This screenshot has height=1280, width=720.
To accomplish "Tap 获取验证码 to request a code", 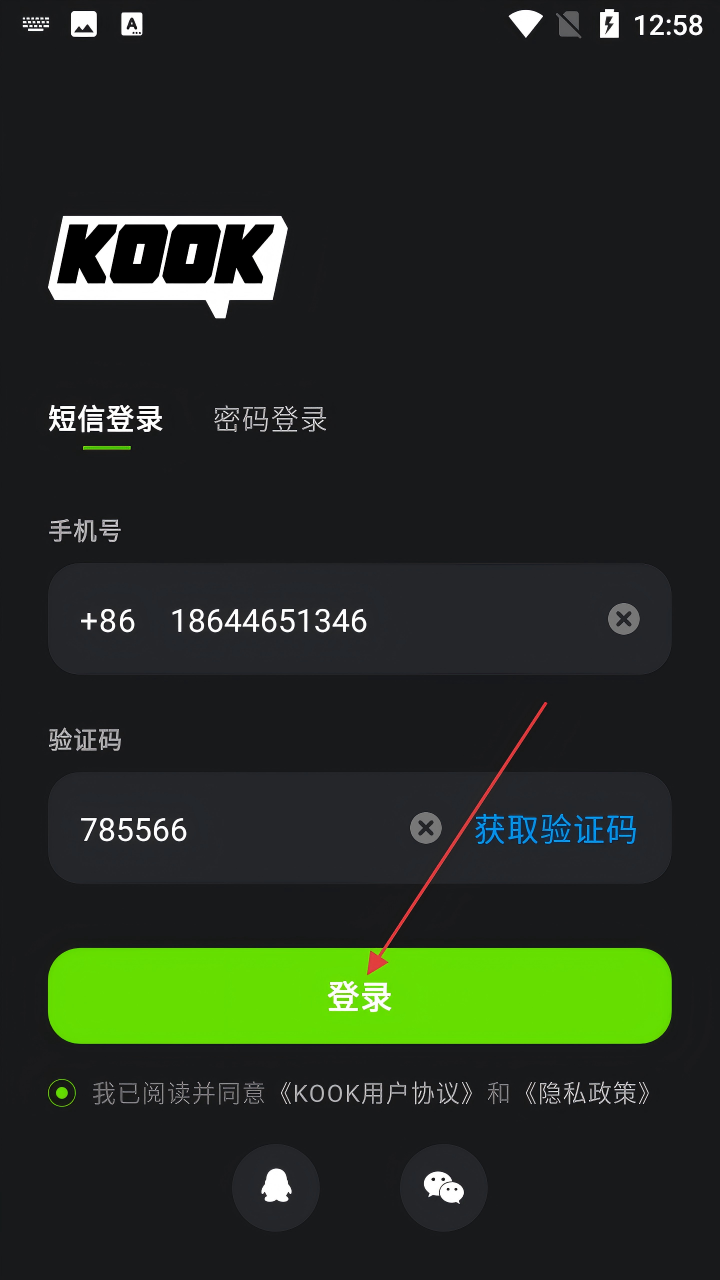I will [x=555, y=829].
